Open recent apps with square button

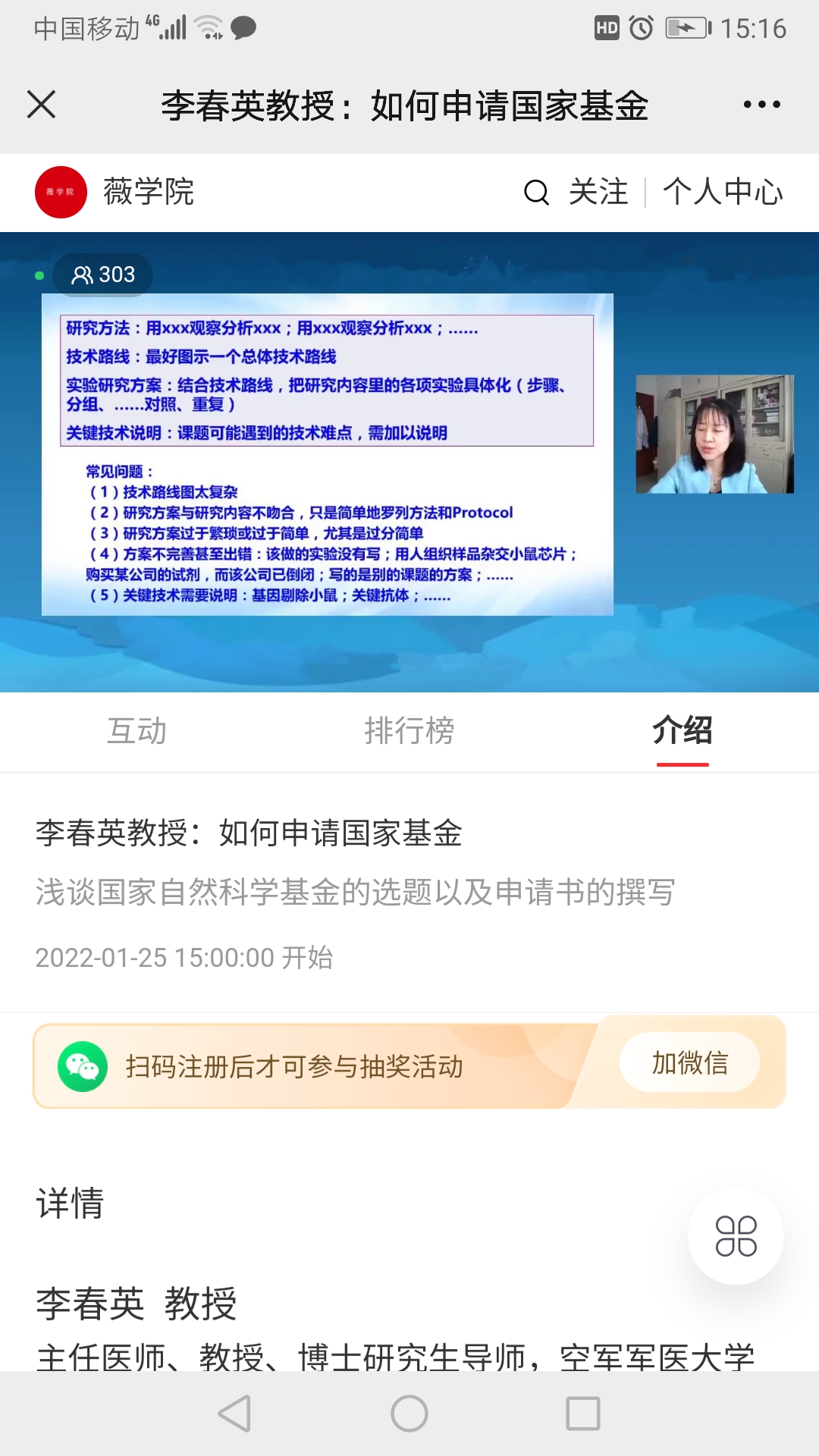pos(583,1414)
